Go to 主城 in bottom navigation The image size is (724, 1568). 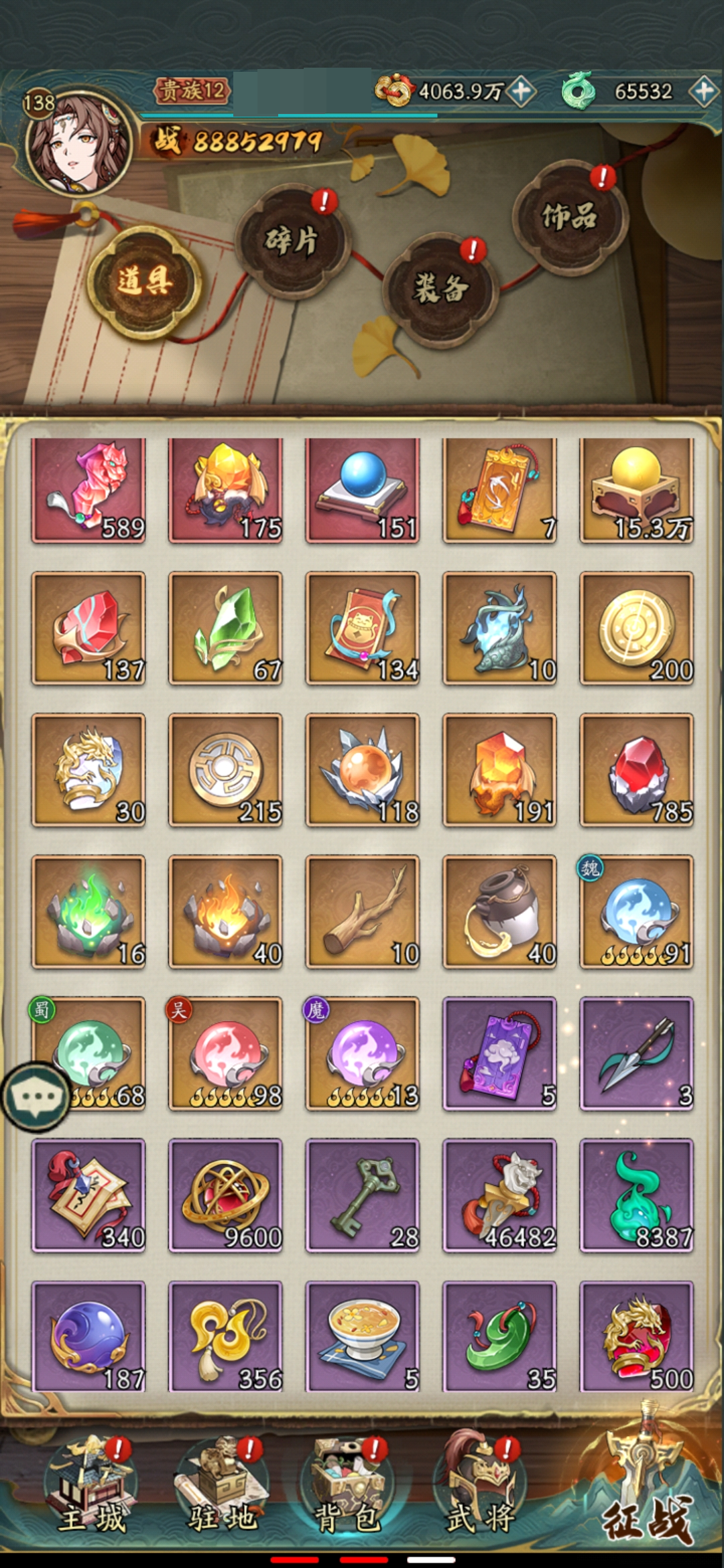pyautogui.click(x=90, y=1488)
